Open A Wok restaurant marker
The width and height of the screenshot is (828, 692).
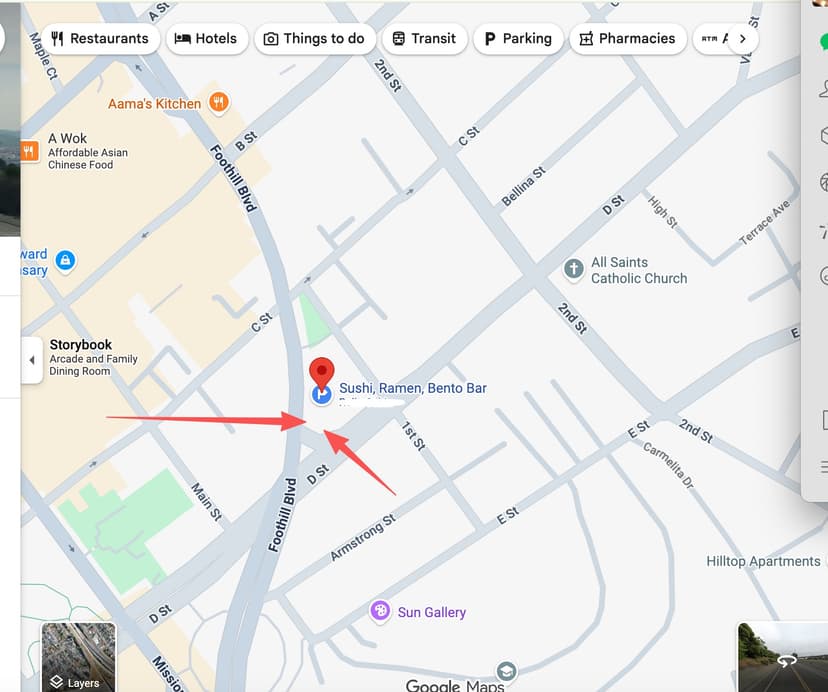coord(29,151)
